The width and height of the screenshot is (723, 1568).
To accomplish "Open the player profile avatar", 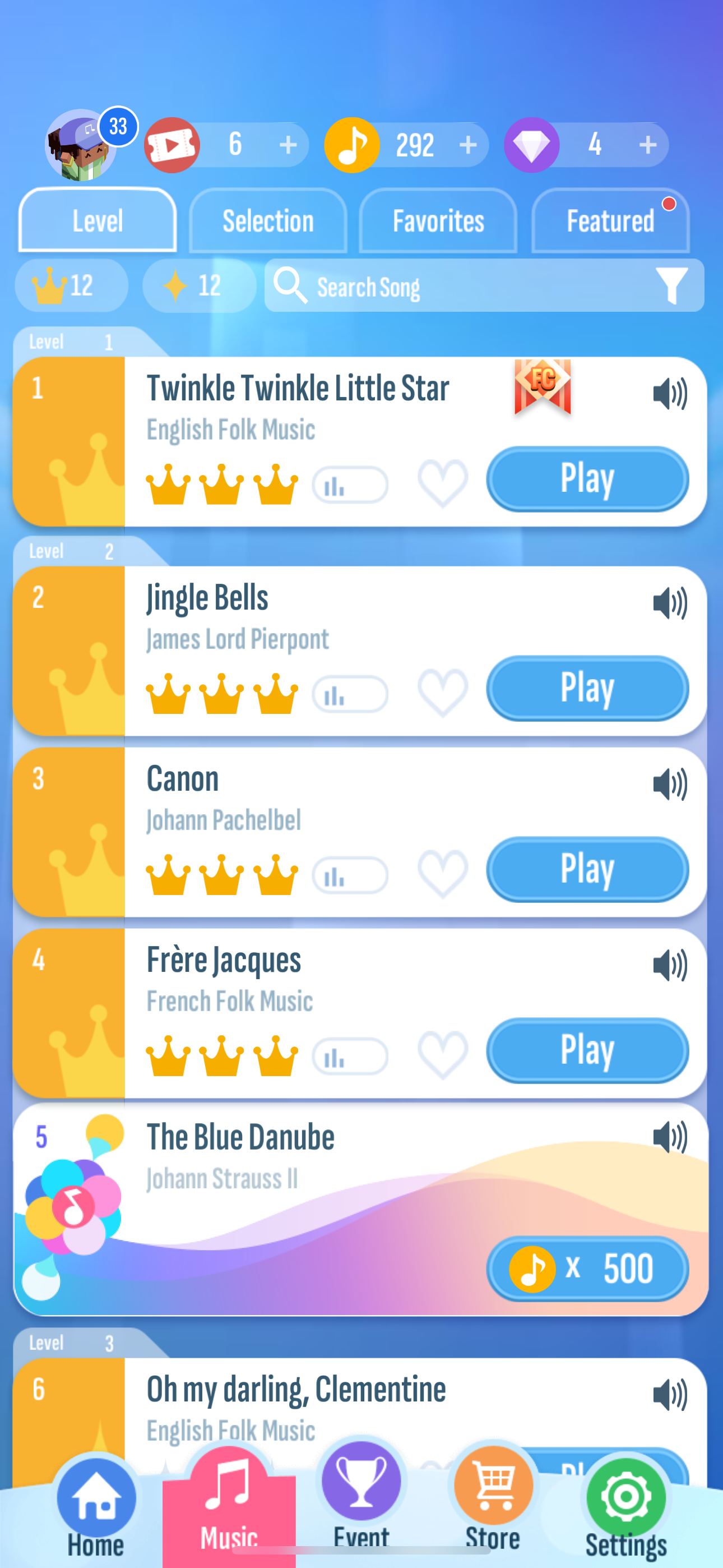I will click(82, 146).
